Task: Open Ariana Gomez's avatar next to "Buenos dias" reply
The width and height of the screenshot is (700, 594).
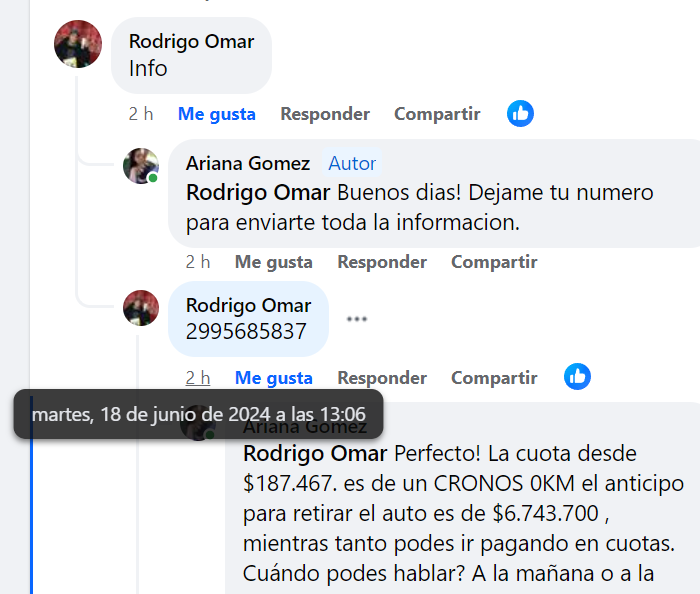Action: (x=141, y=166)
